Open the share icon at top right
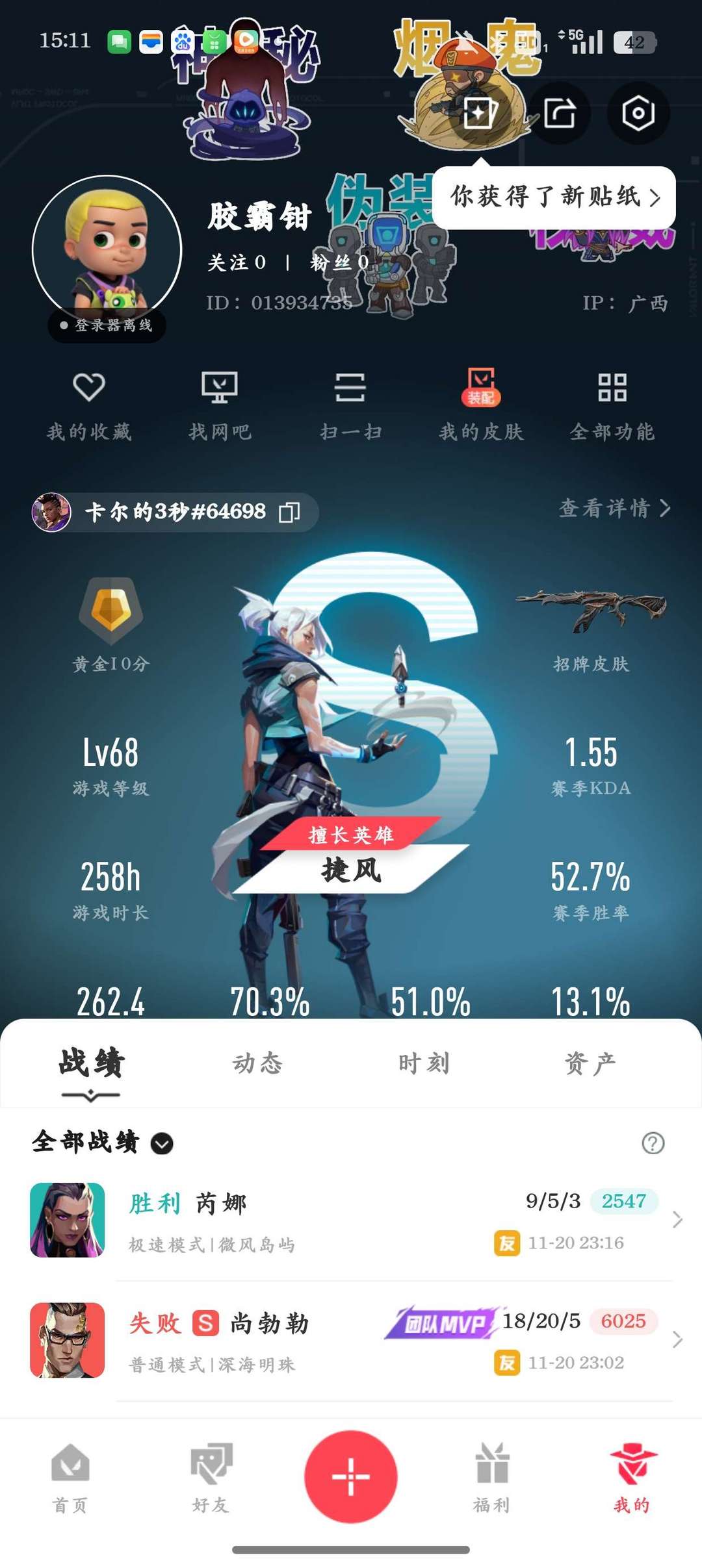This screenshot has height=1568, width=702. coord(559,113)
